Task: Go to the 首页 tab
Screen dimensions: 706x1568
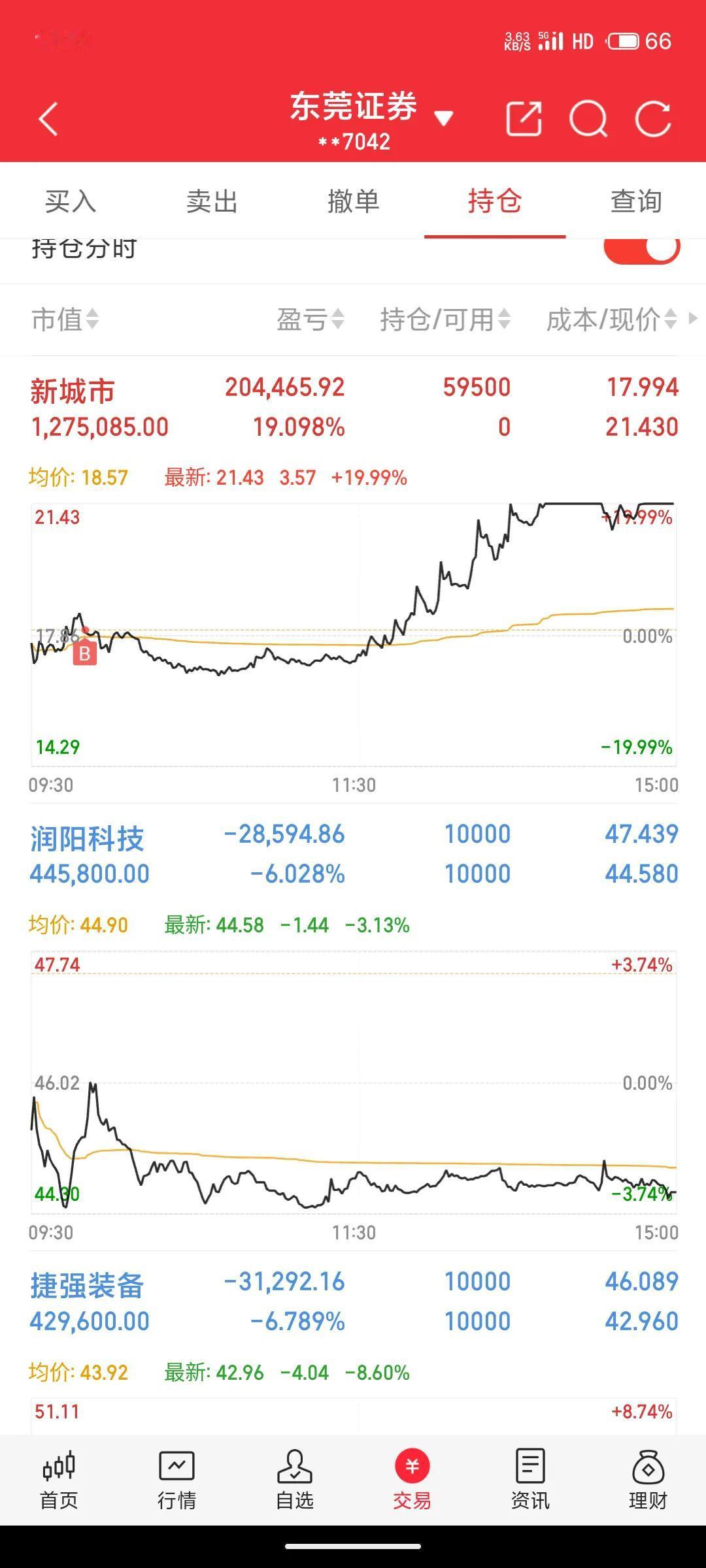Action: click(59, 1480)
